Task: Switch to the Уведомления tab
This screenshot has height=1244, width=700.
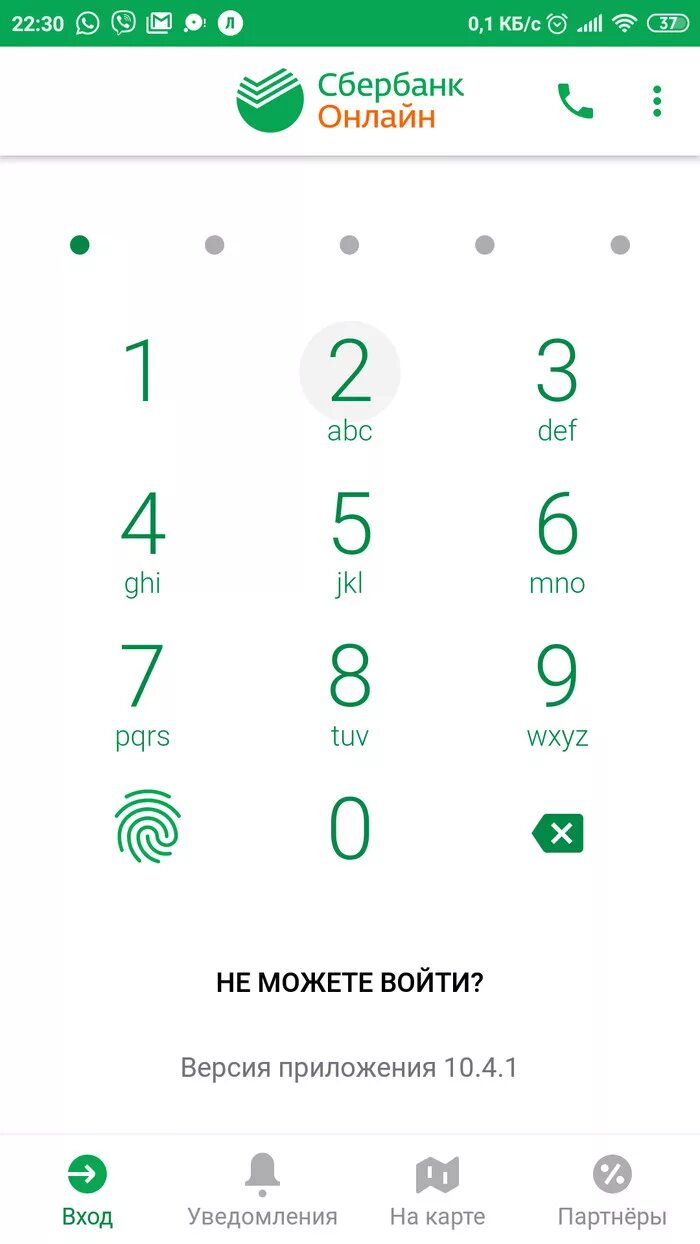Action: tap(262, 1191)
